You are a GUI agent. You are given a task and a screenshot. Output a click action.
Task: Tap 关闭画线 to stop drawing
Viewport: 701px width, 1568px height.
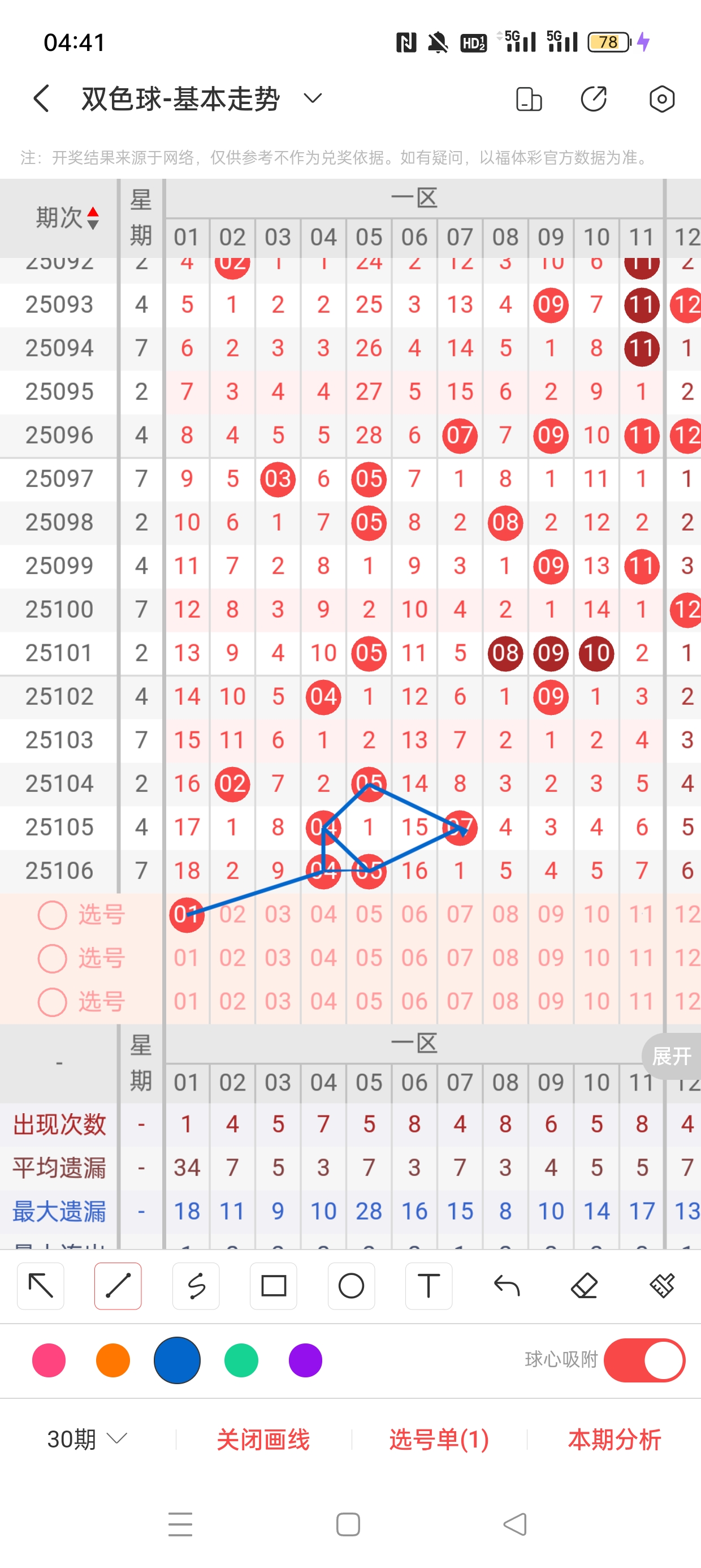[263, 1439]
